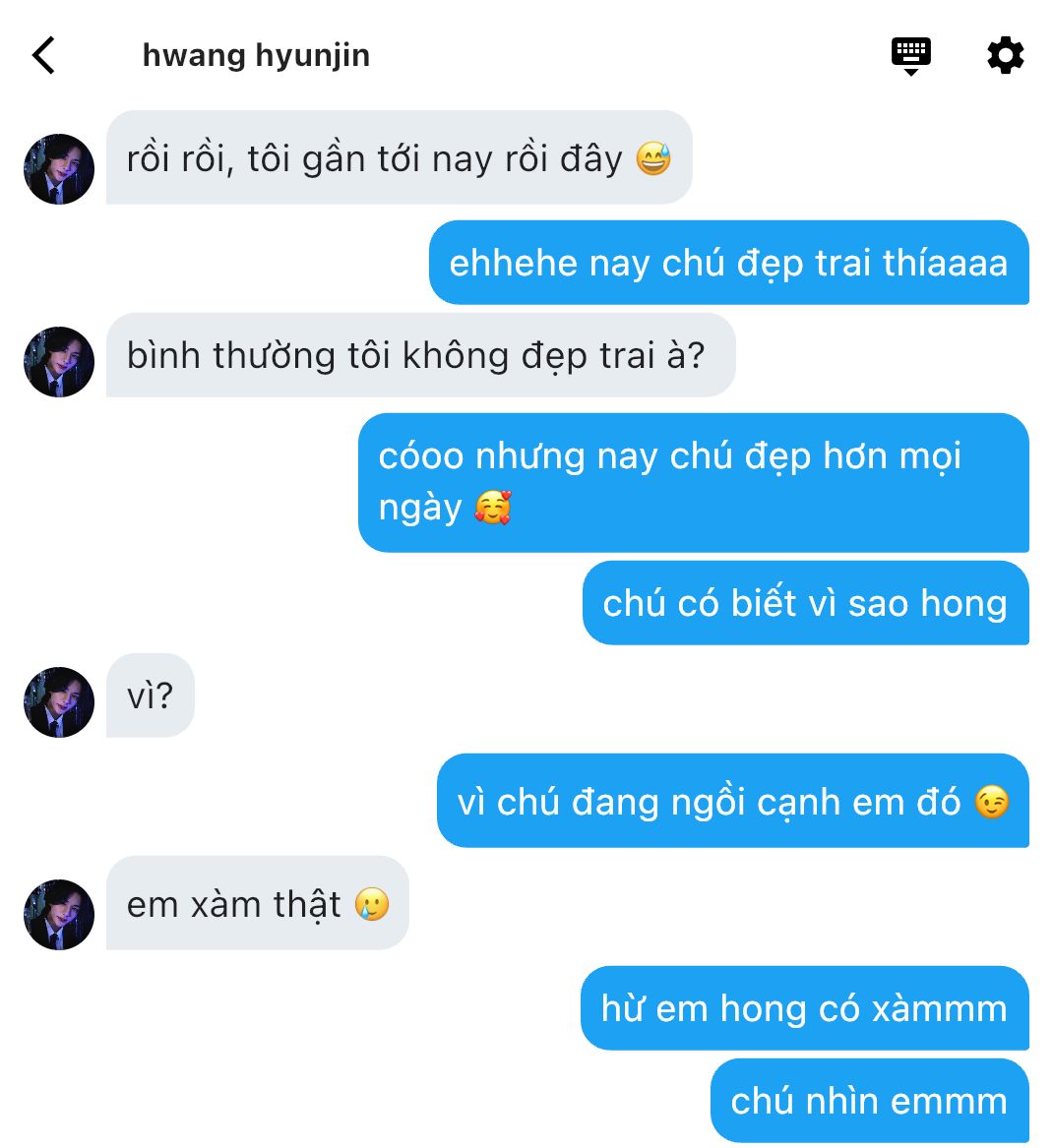Screen dimensions: 1053x1148
Task: Tap the avatar beside the "vì?" message
Action: coord(59,702)
